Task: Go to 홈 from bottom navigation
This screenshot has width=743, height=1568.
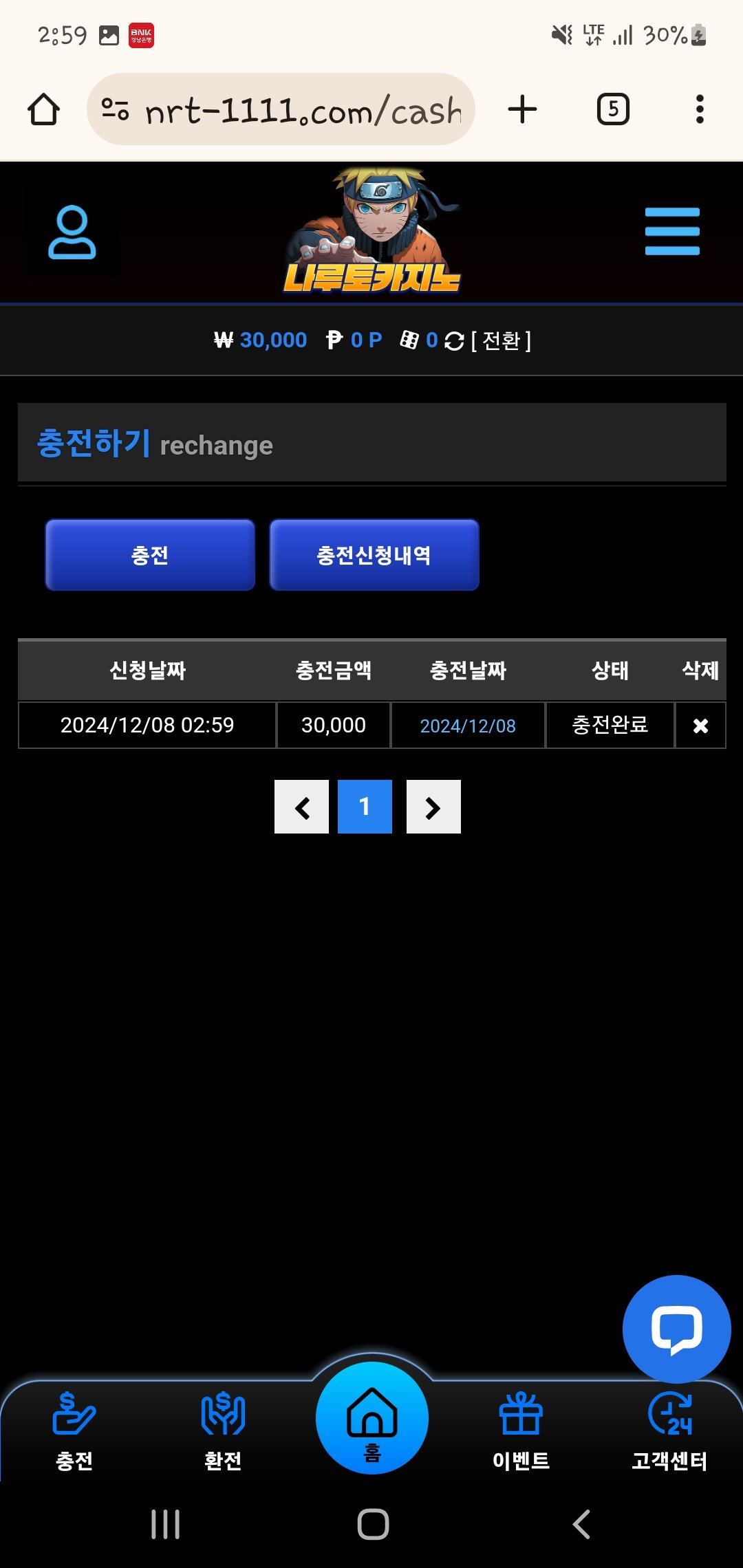Action: 371,1419
